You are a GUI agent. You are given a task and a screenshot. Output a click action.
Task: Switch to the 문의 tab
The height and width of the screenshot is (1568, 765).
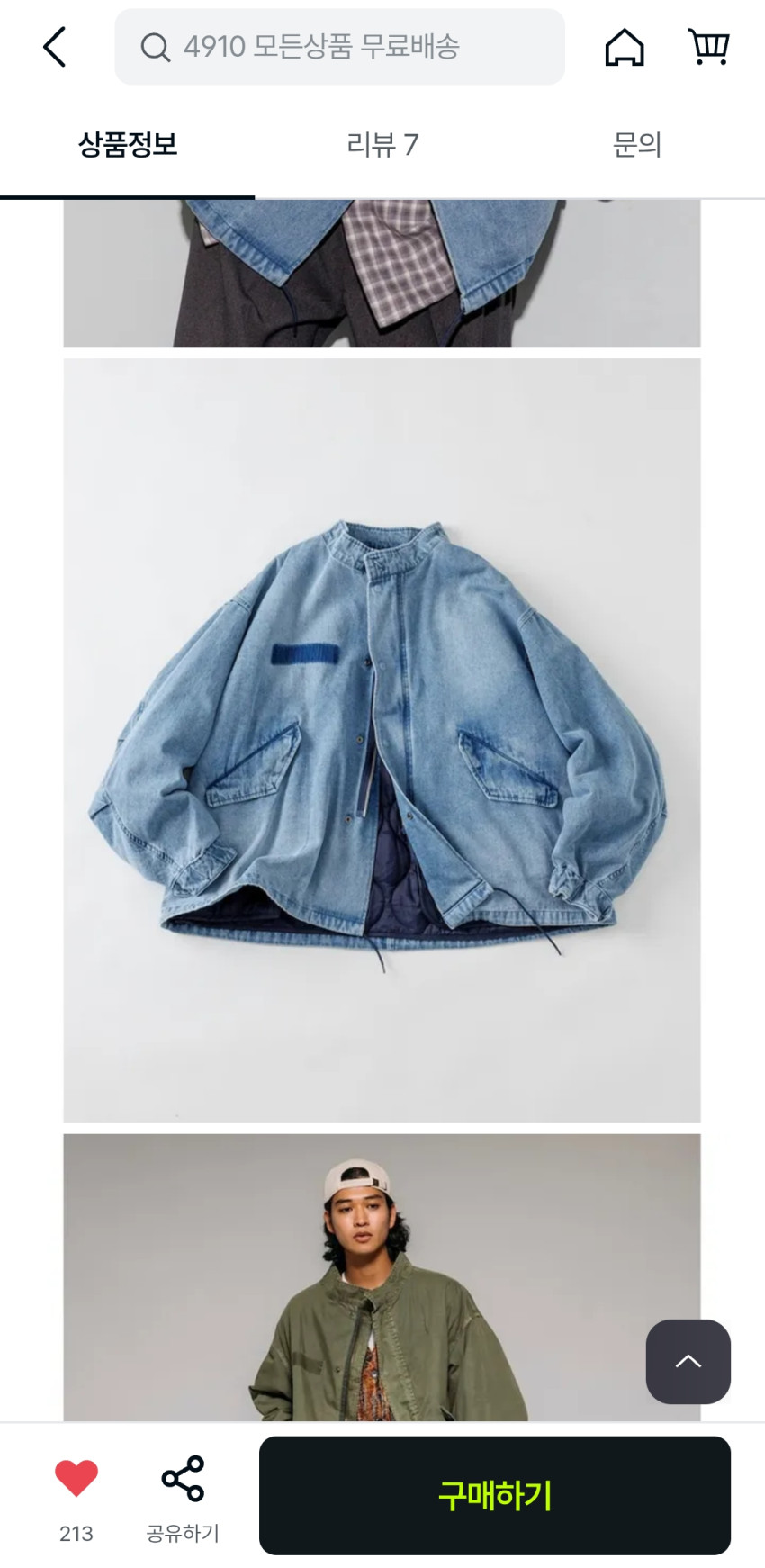(636, 145)
